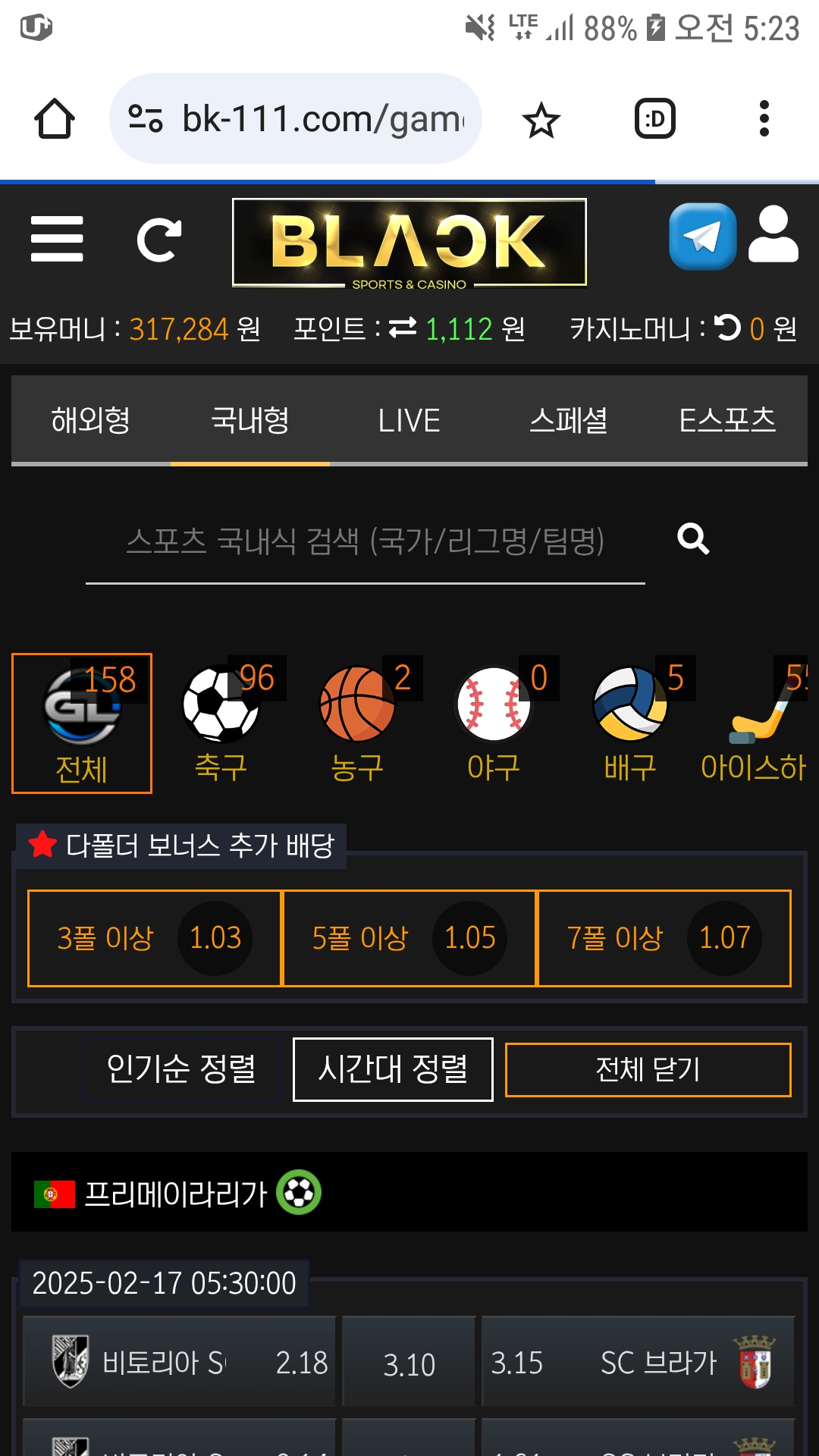Pick 비토리아 S home win odds 2.18
This screenshot has height=1456, width=819.
(180, 1362)
